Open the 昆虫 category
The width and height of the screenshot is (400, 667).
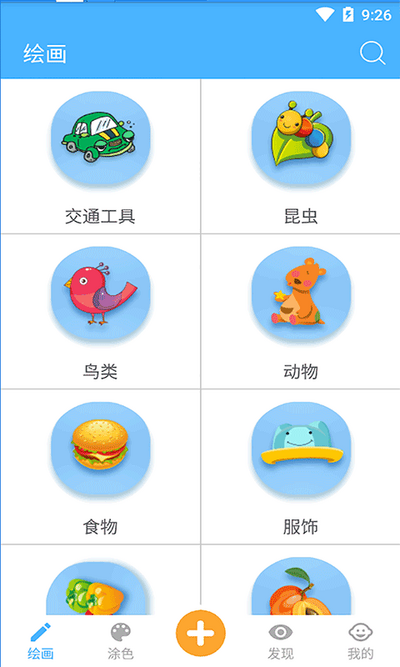point(301,156)
